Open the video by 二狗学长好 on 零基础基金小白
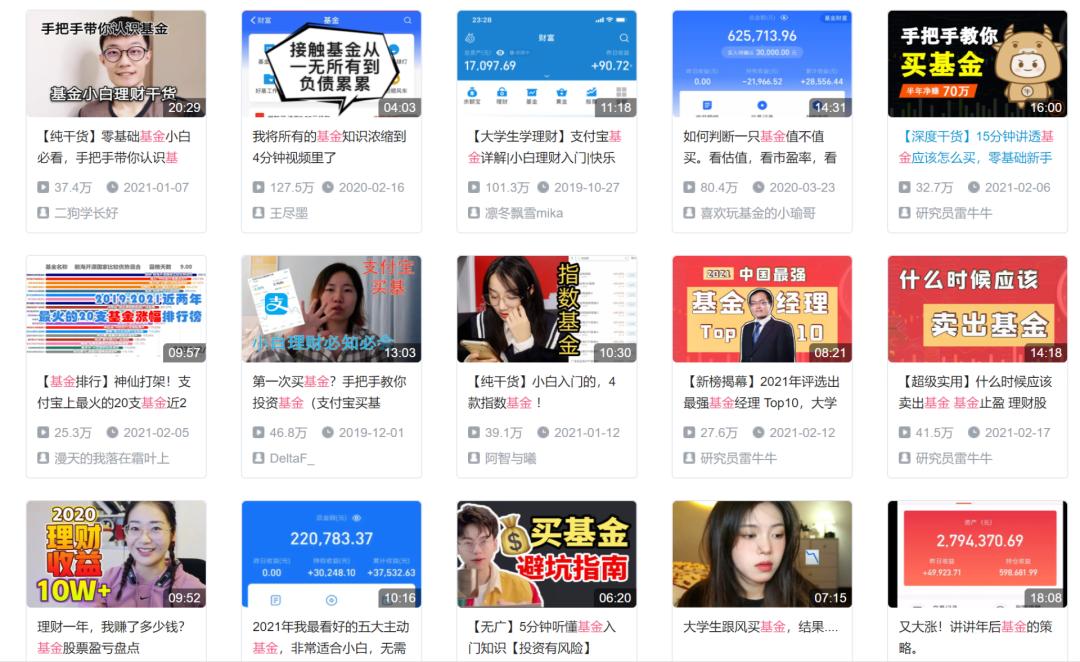This screenshot has width=1080, height=662. (x=116, y=64)
